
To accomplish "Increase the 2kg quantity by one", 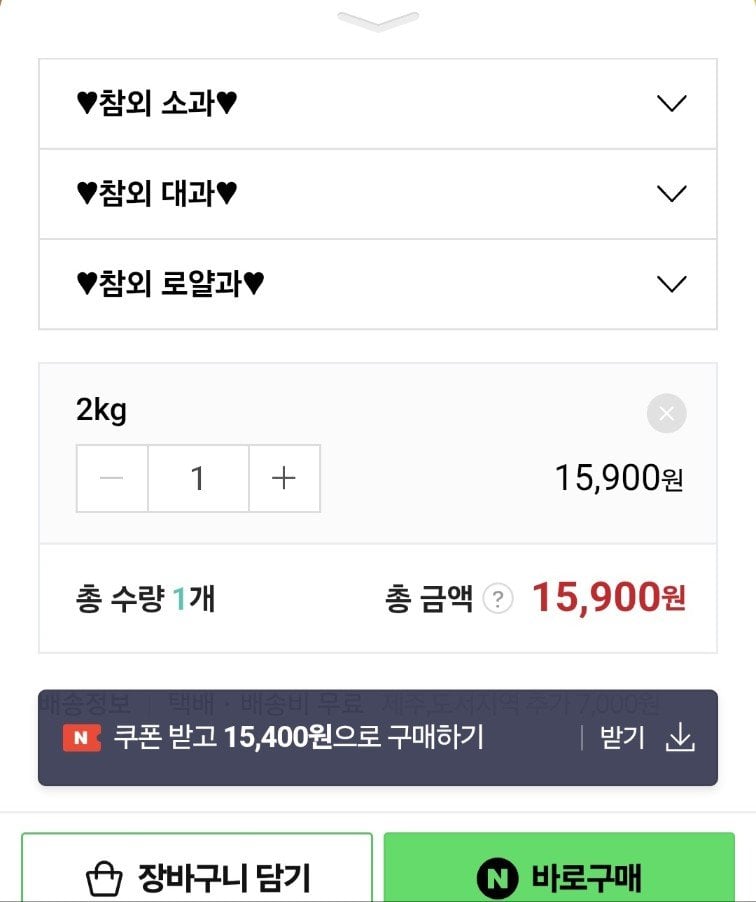I will 284,479.
